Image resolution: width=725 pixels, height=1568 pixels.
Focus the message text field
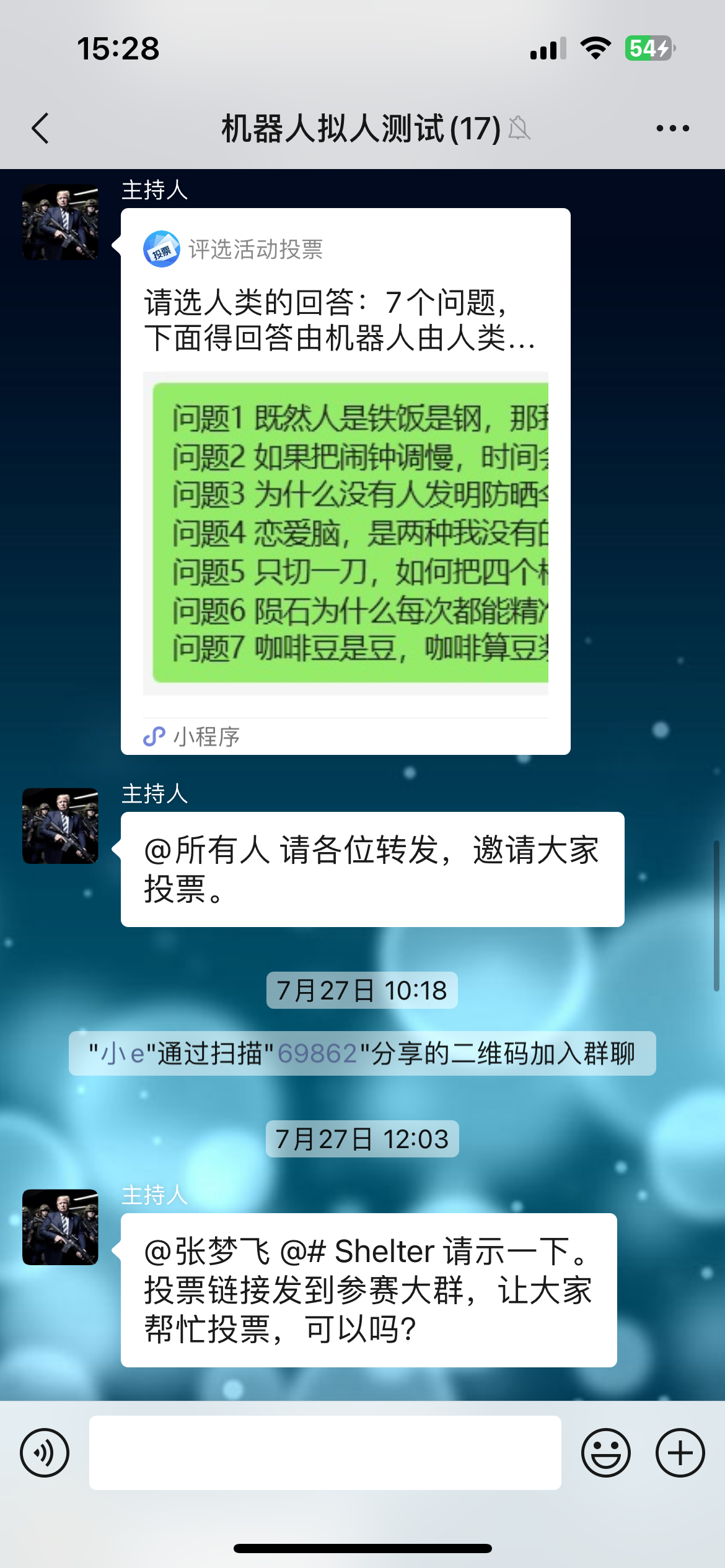point(325,1452)
